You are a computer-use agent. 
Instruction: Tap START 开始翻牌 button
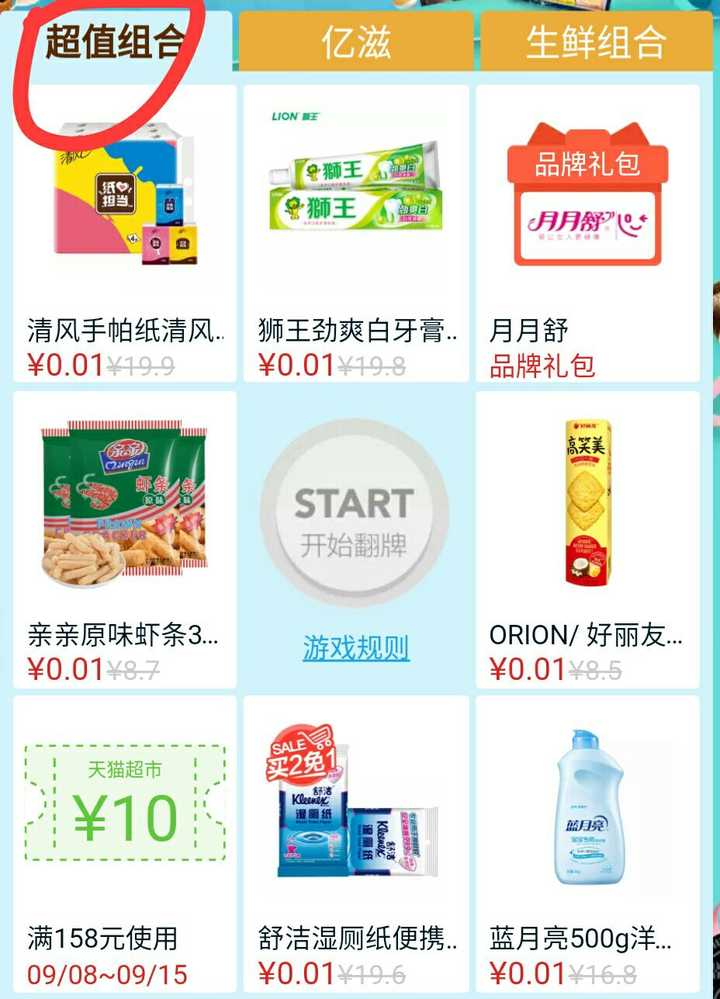point(354,513)
